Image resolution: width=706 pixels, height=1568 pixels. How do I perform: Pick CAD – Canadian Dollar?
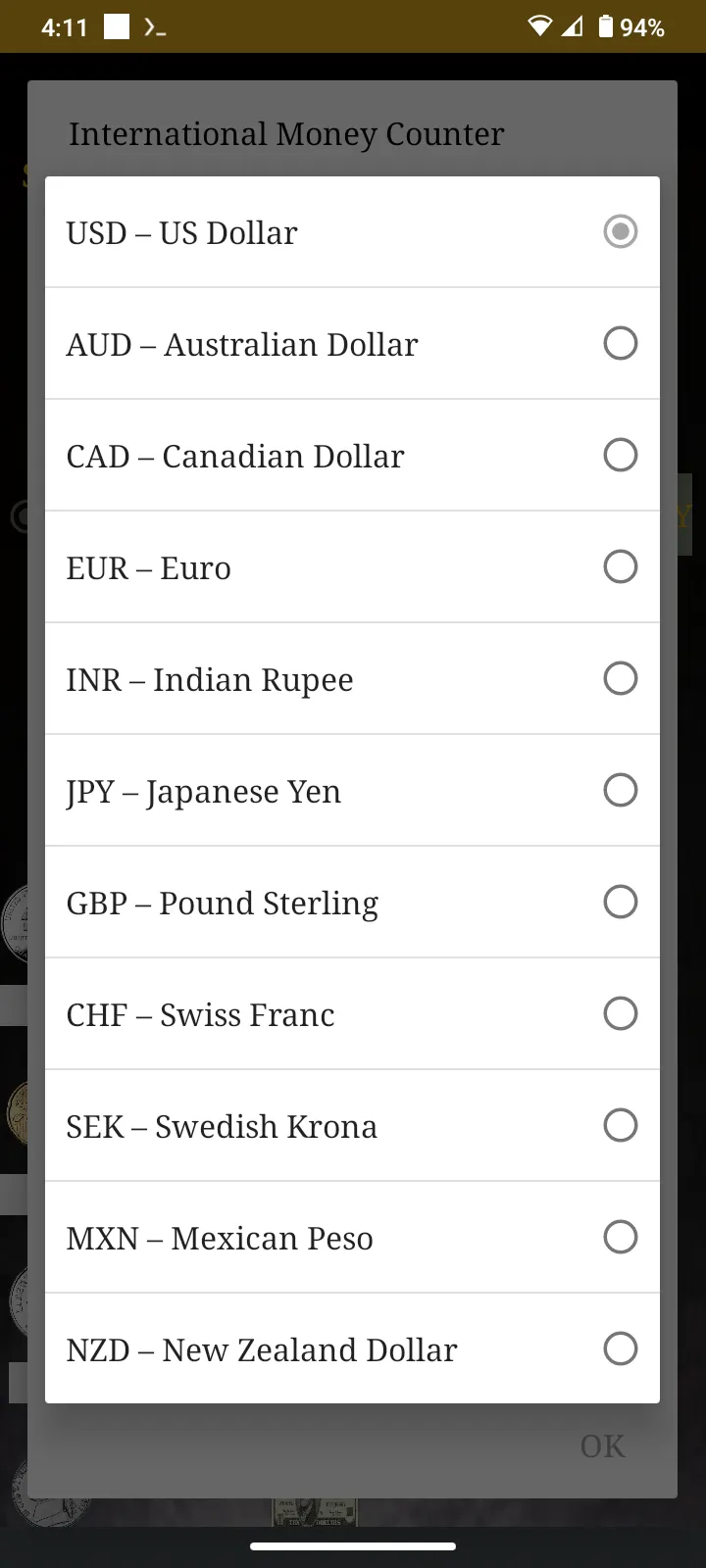point(352,456)
